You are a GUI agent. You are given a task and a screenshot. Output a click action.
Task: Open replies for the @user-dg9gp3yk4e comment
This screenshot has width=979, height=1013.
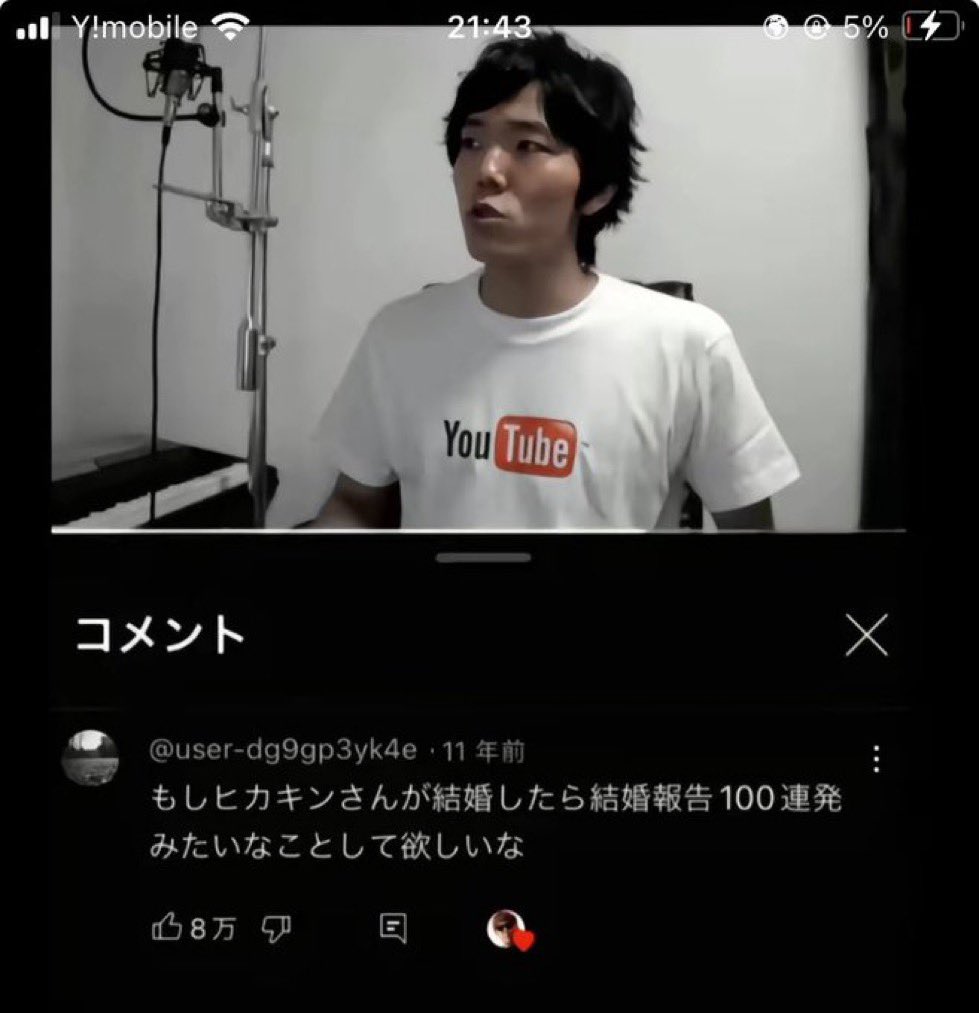(393, 929)
